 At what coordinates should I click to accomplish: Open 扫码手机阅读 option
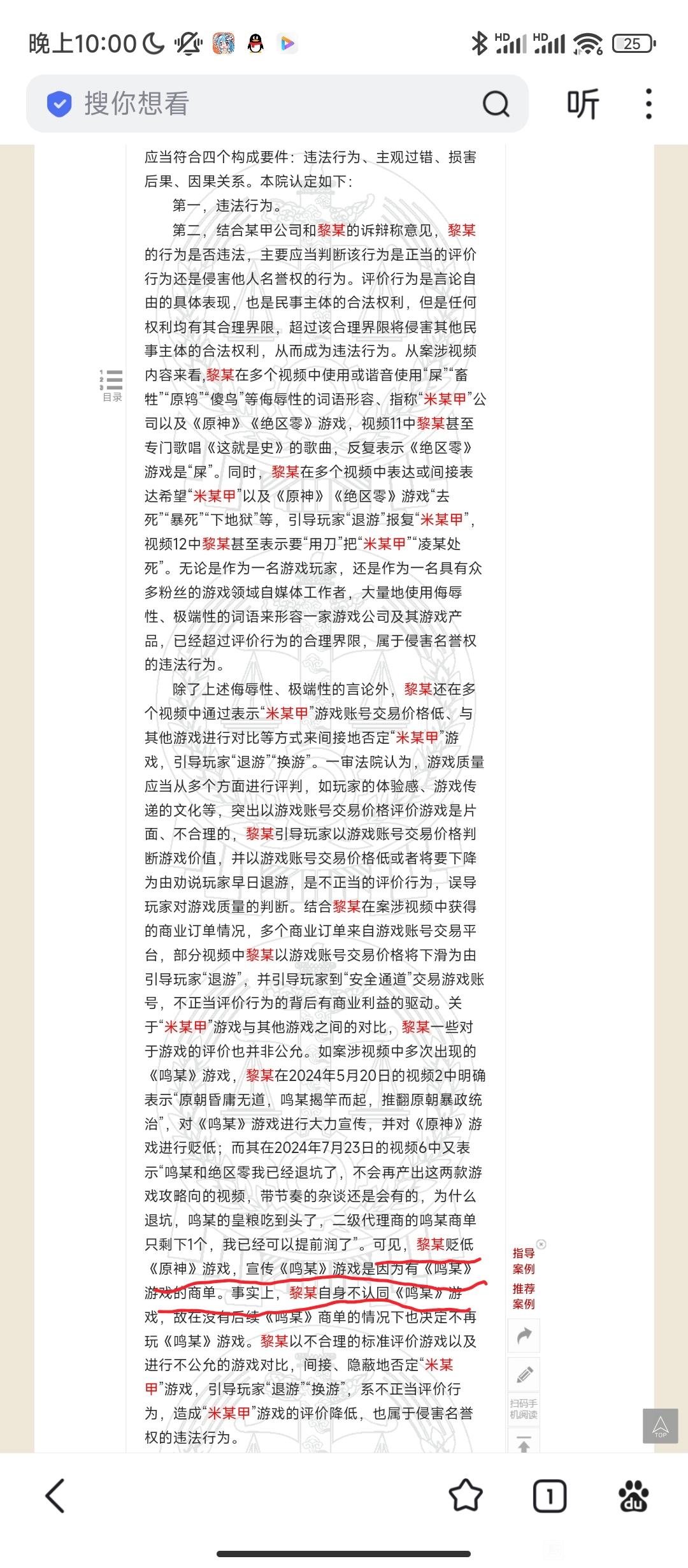point(524,1409)
